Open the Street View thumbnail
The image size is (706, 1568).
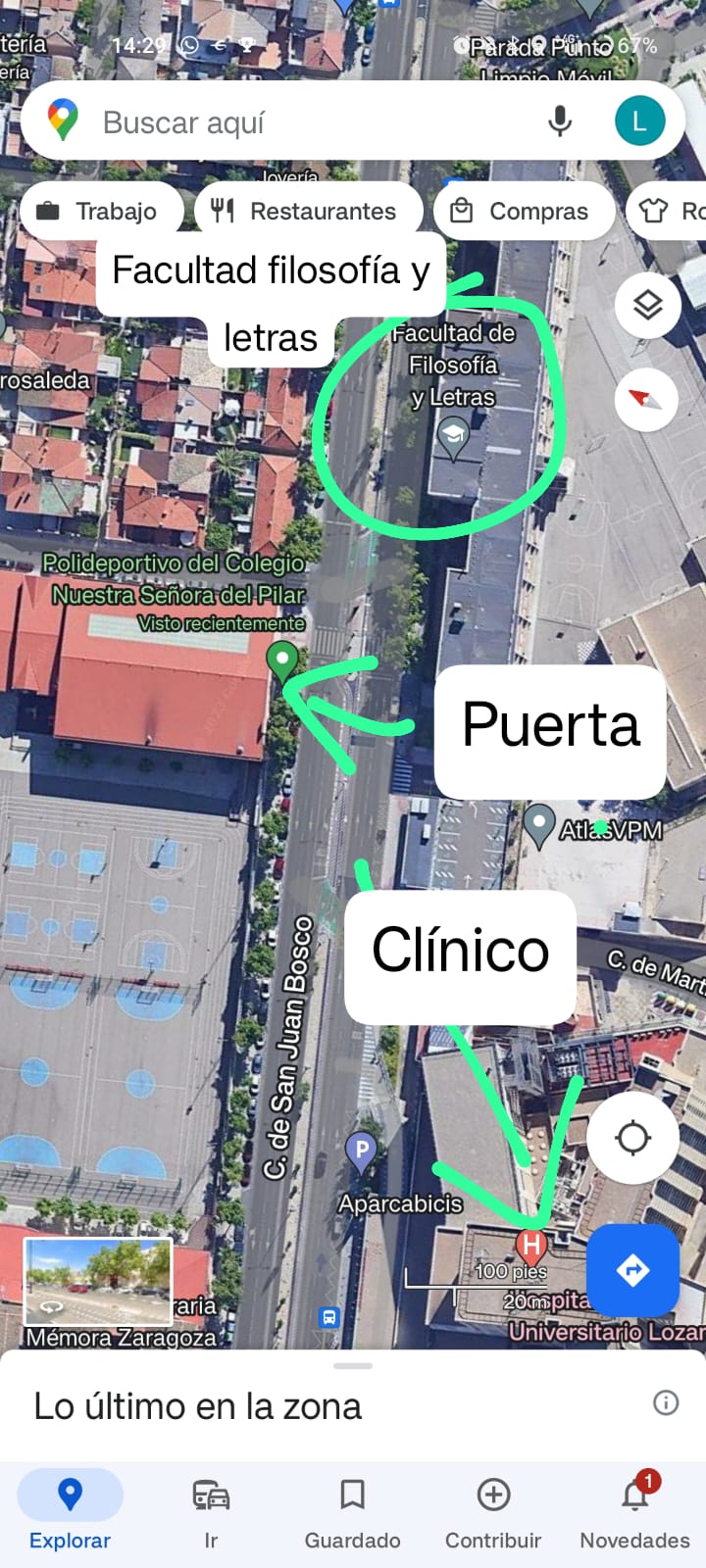(98, 1282)
